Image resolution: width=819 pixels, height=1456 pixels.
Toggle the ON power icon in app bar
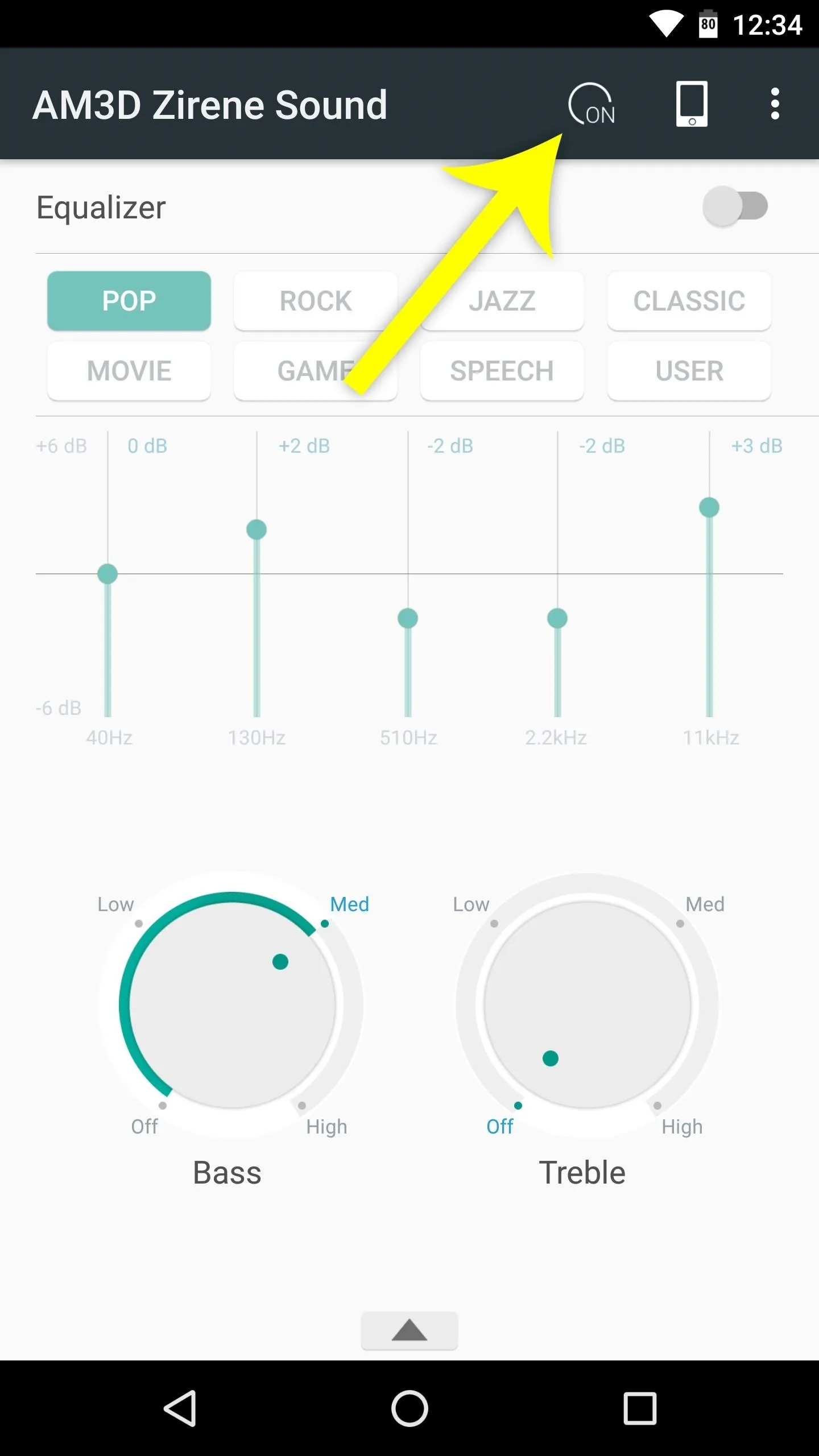click(x=591, y=104)
